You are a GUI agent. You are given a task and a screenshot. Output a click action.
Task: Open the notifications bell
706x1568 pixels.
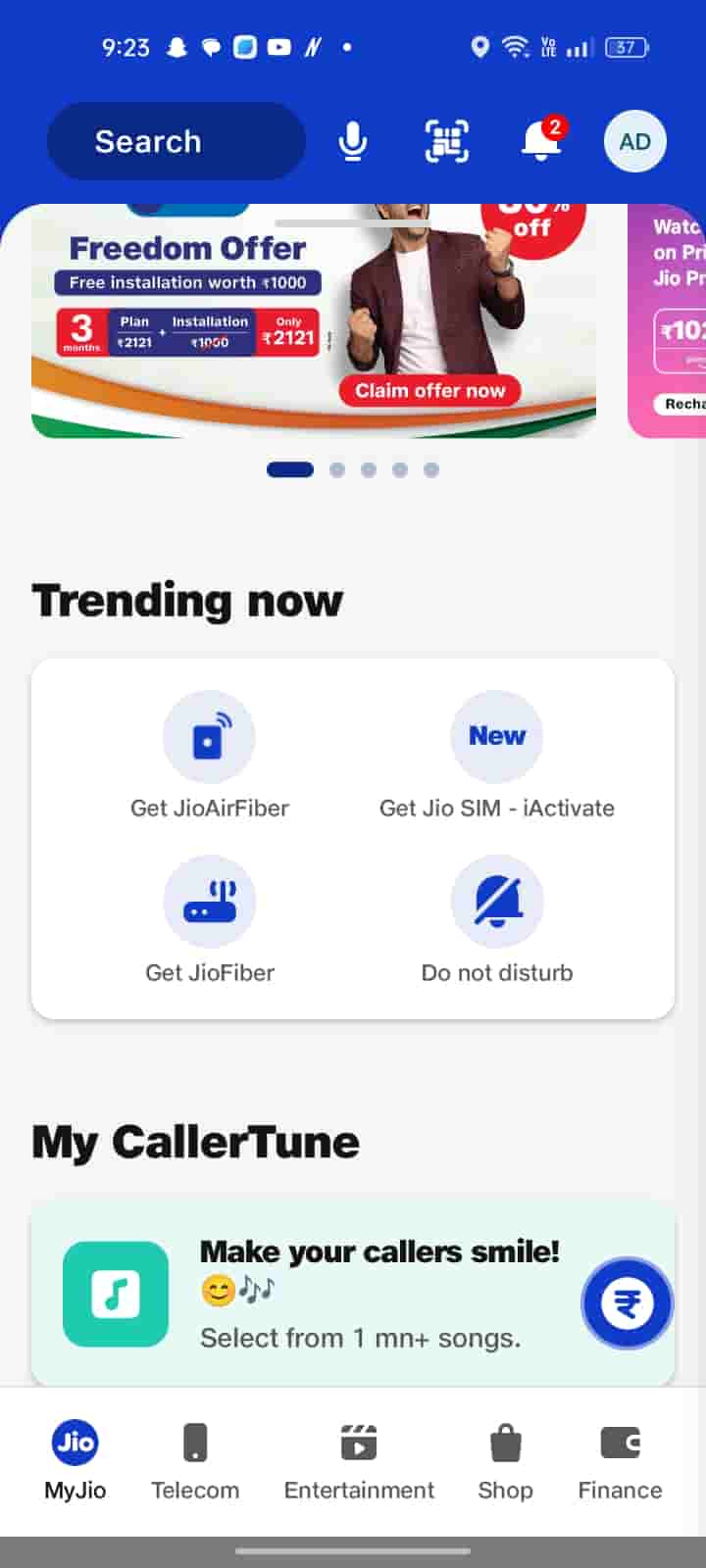[540, 142]
